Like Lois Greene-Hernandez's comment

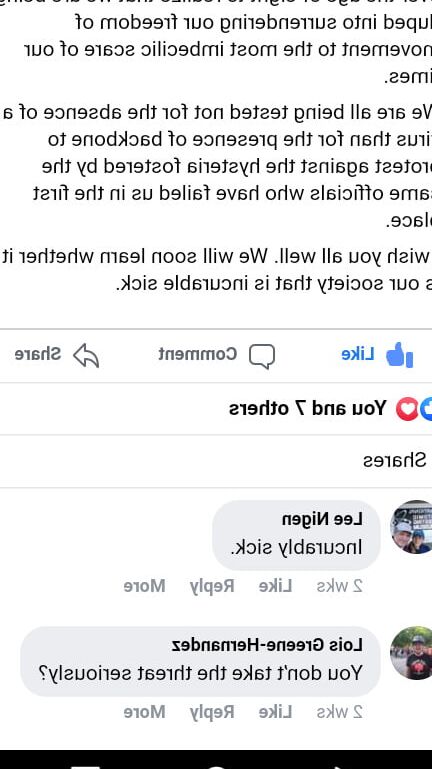(276, 712)
